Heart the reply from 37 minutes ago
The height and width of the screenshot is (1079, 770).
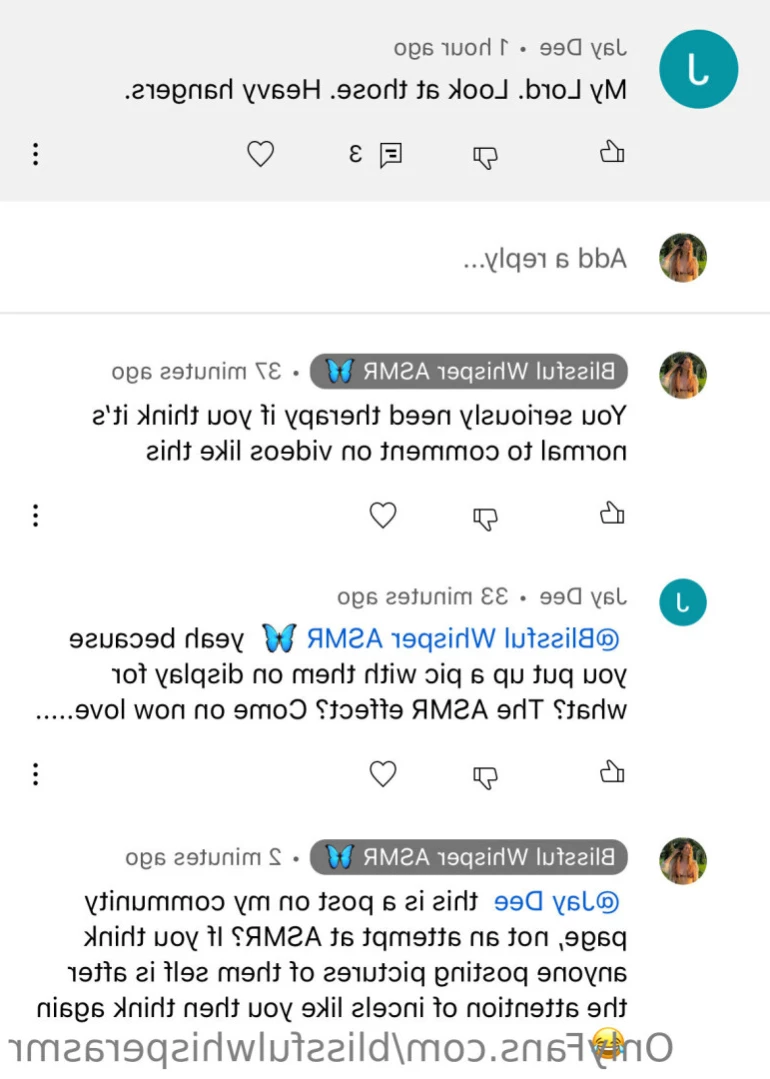383,516
